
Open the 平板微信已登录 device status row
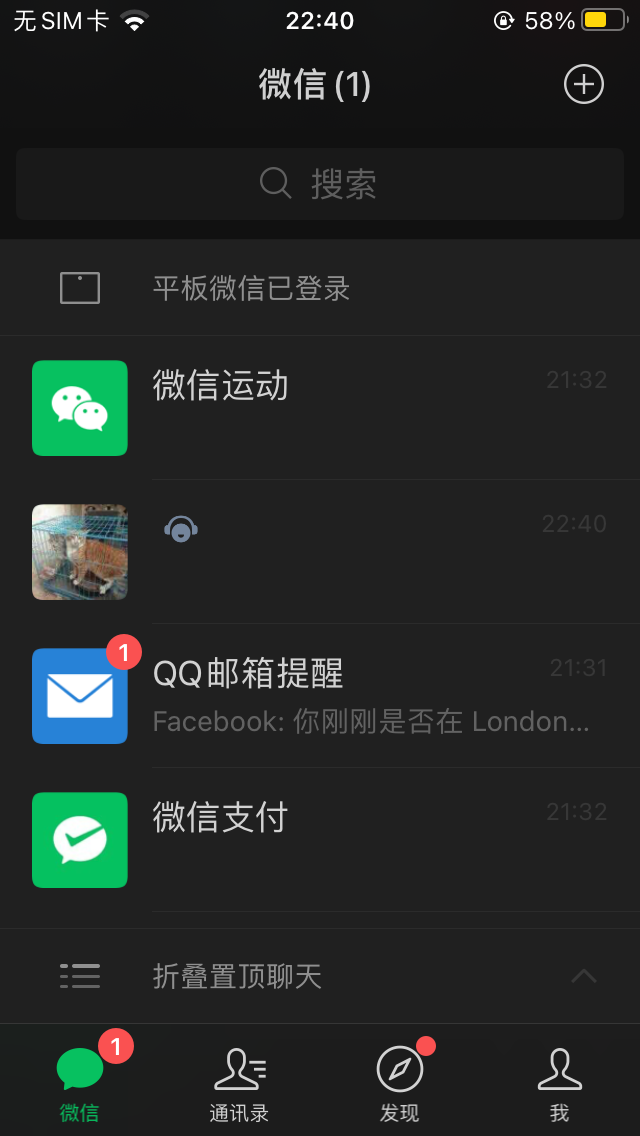click(x=320, y=289)
